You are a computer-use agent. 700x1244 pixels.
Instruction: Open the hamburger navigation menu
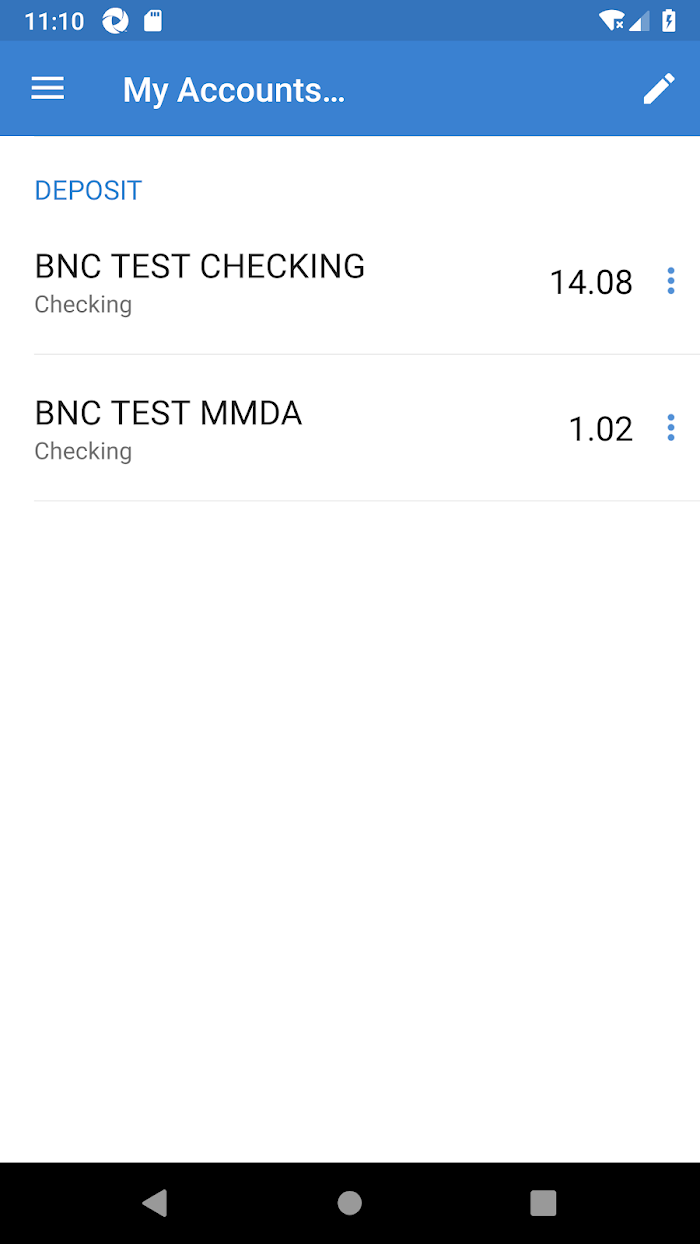tap(48, 89)
